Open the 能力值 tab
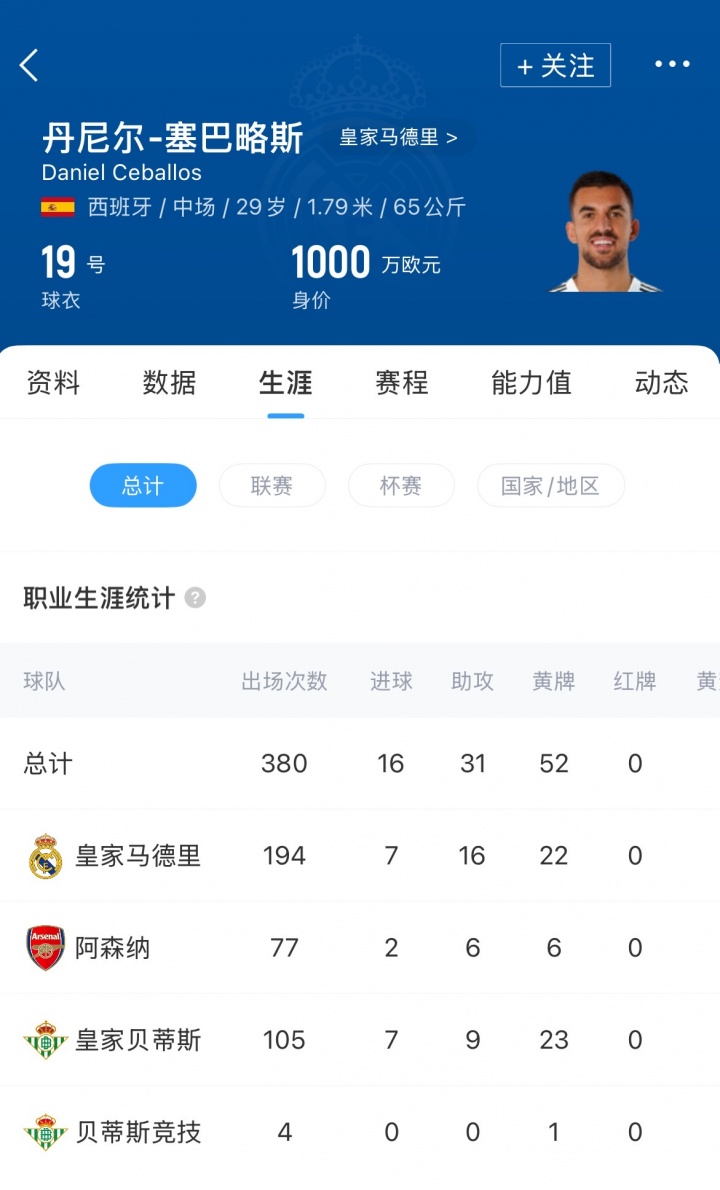Image resolution: width=720 pixels, height=1190 pixels. [x=531, y=383]
